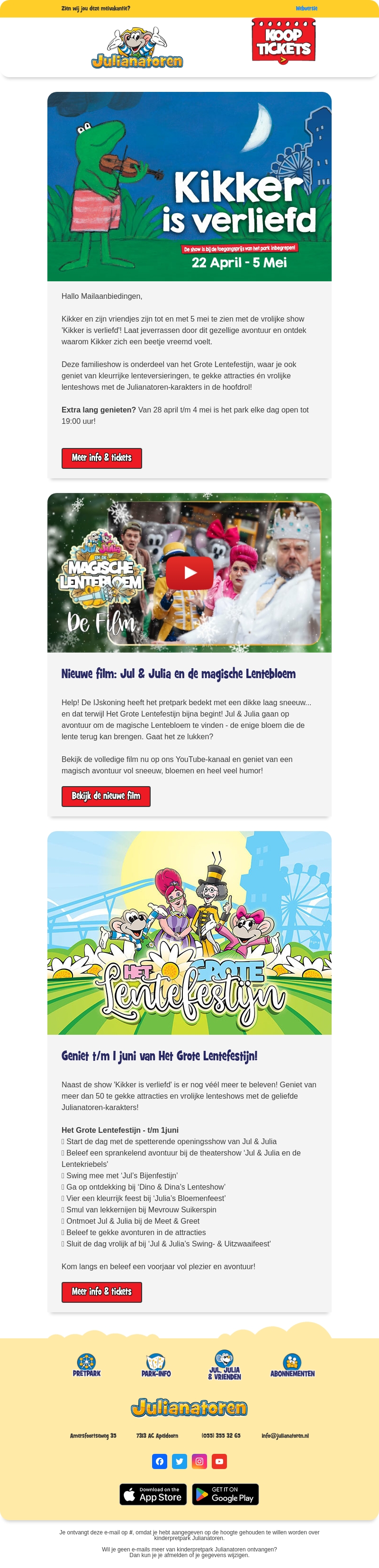Open the Twitter profile icon
The height and width of the screenshot is (1568, 379).
[180, 1461]
